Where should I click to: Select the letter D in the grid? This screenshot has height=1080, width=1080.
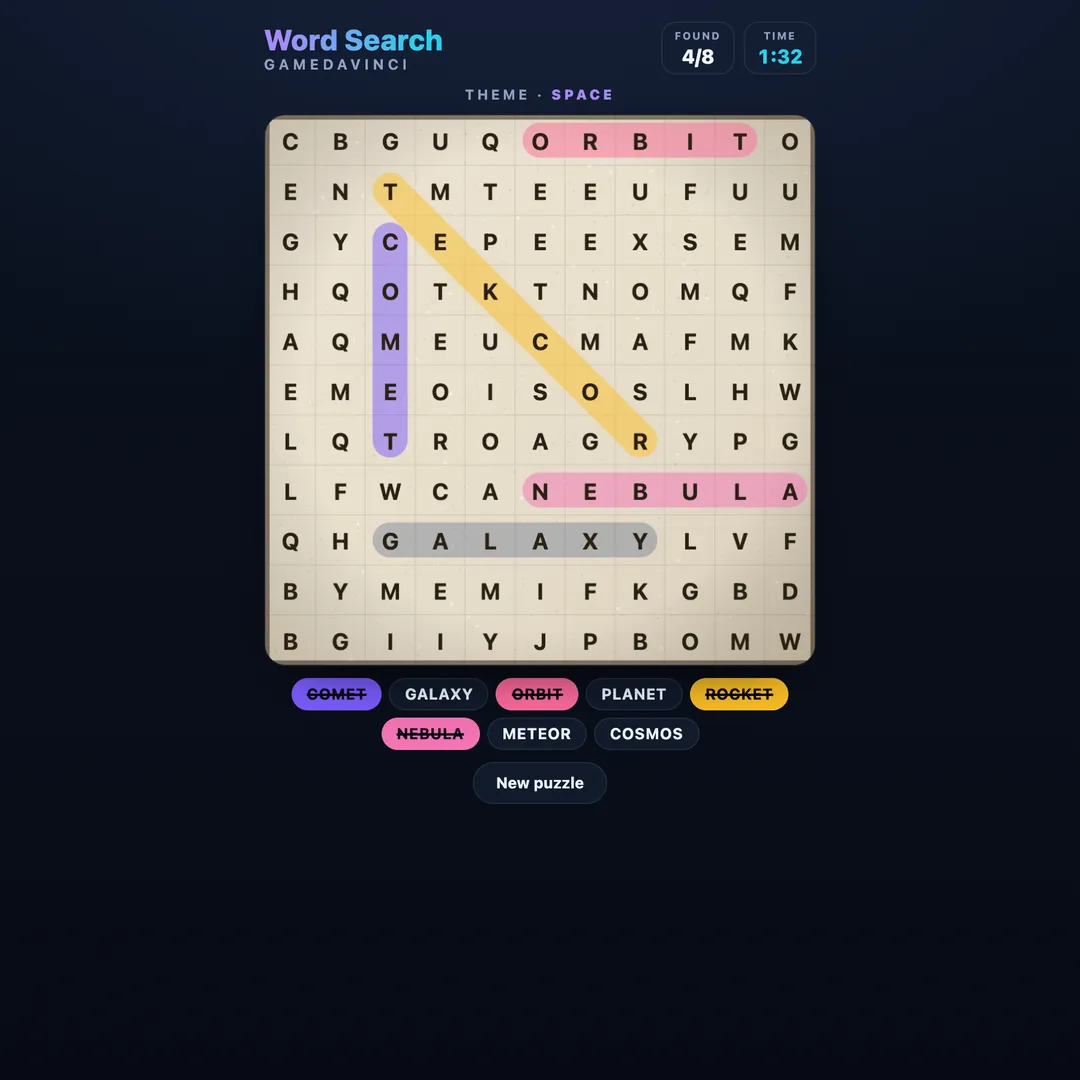[x=790, y=591]
